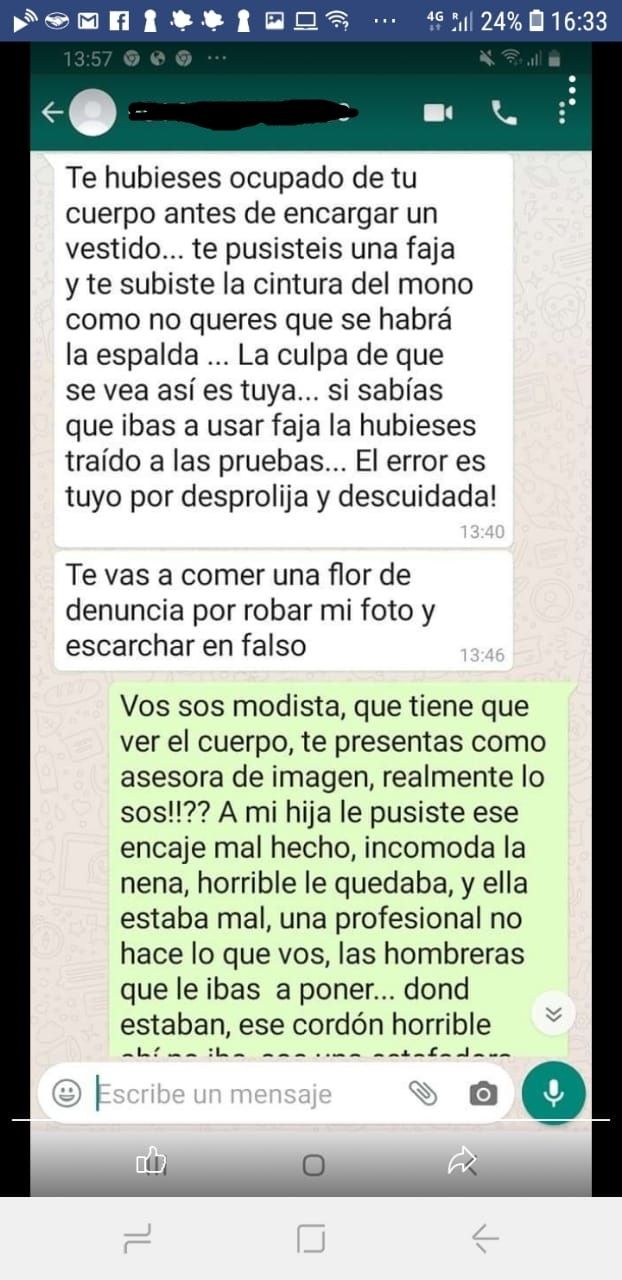
Task: Open recent apps from the navigation bar
Action: tap(137, 1240)
